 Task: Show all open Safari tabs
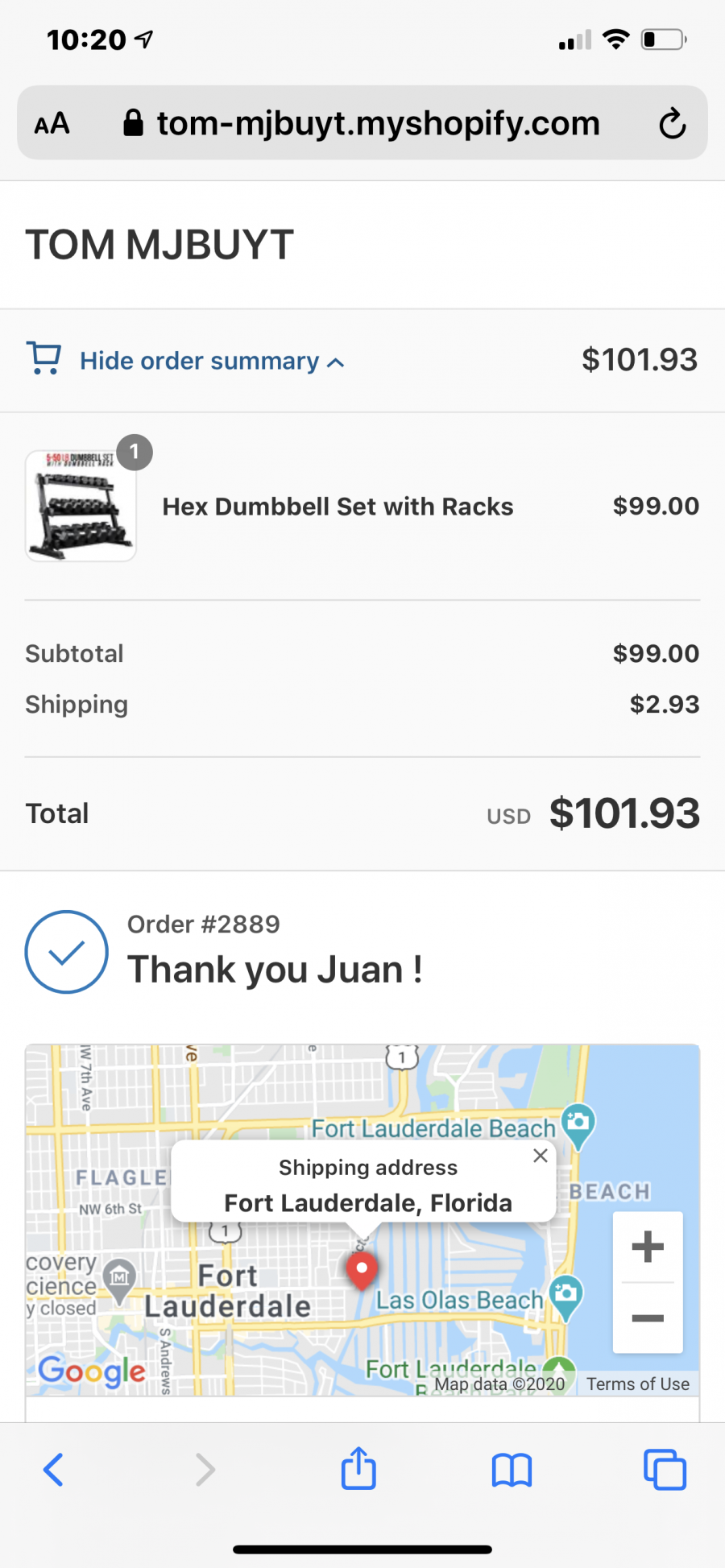(x=665, y=1470)
